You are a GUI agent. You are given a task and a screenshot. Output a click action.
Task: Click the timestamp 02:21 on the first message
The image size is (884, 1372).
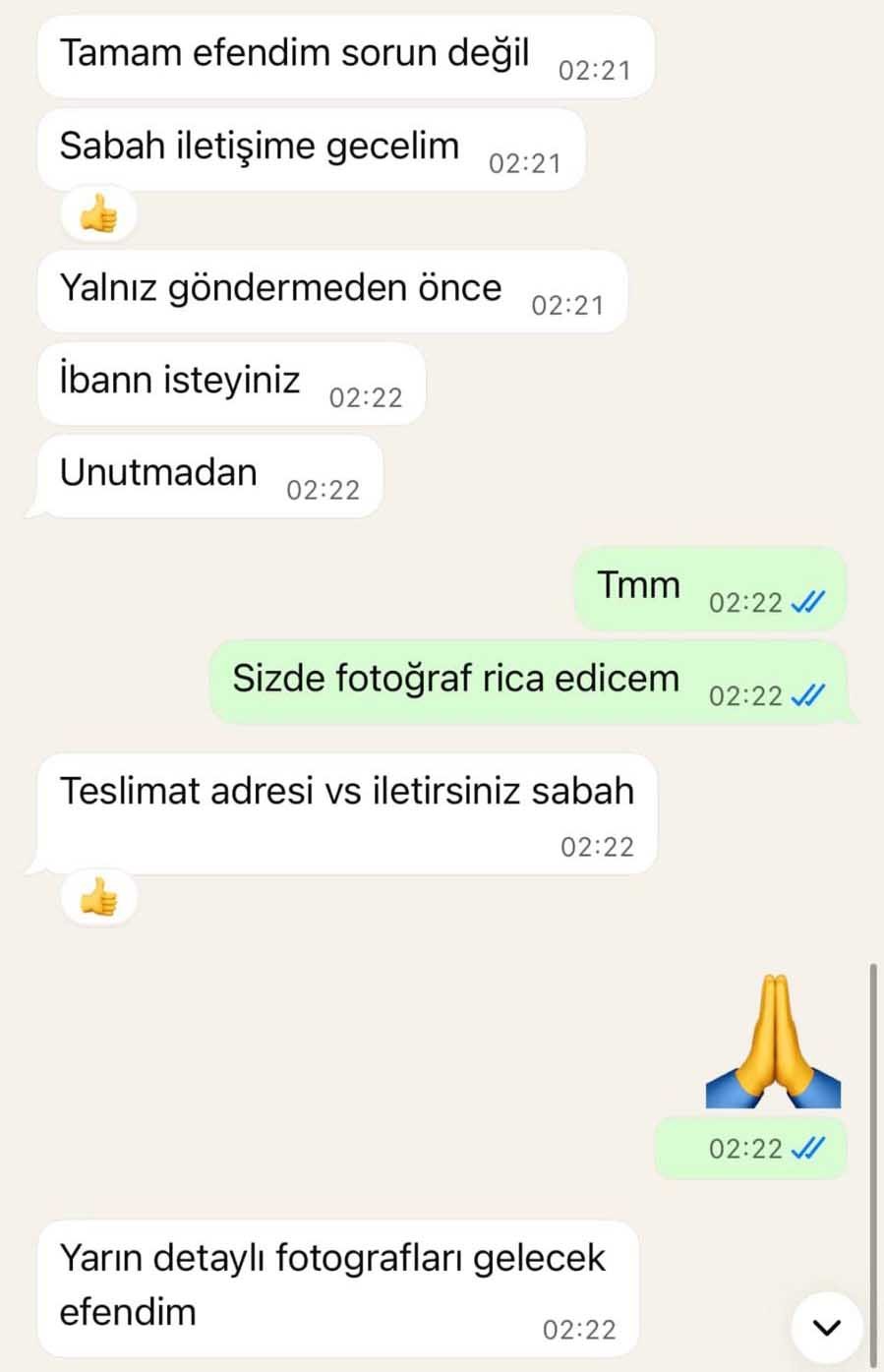tap(595, 71)
